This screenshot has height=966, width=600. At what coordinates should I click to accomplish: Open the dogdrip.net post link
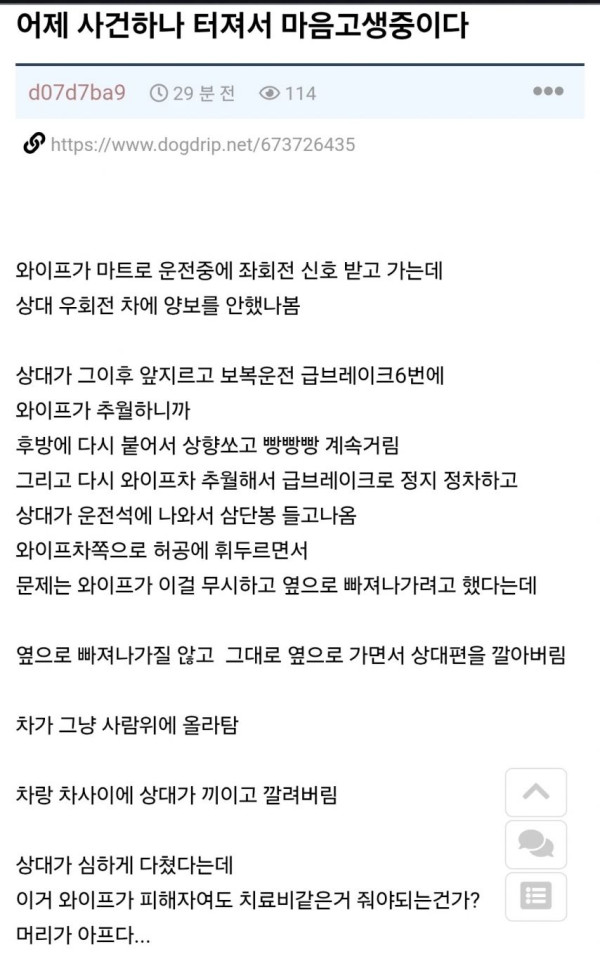pyautogui.click(x=203, y=145)
